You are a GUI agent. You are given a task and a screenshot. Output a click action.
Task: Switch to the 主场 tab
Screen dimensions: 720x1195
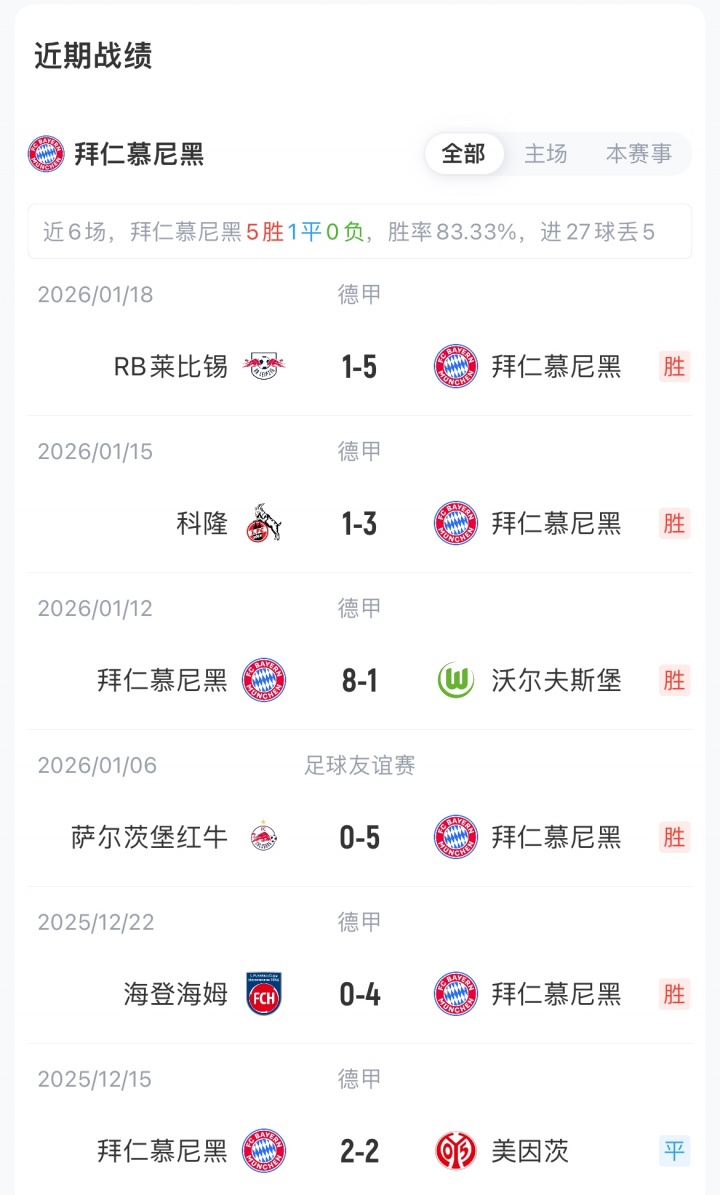(546, 154)
